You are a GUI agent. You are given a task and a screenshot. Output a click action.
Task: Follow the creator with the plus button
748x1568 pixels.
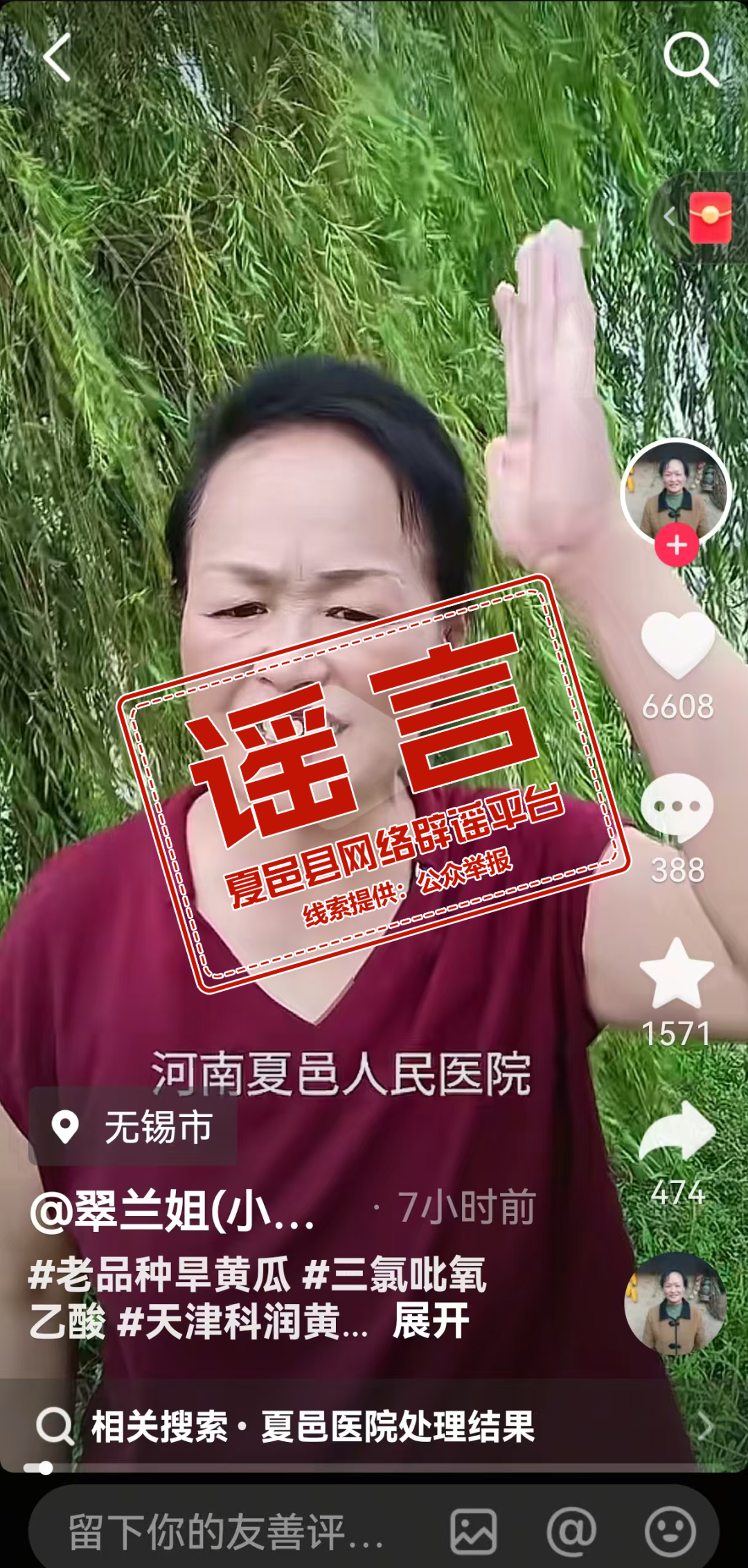tap(677, 546)
